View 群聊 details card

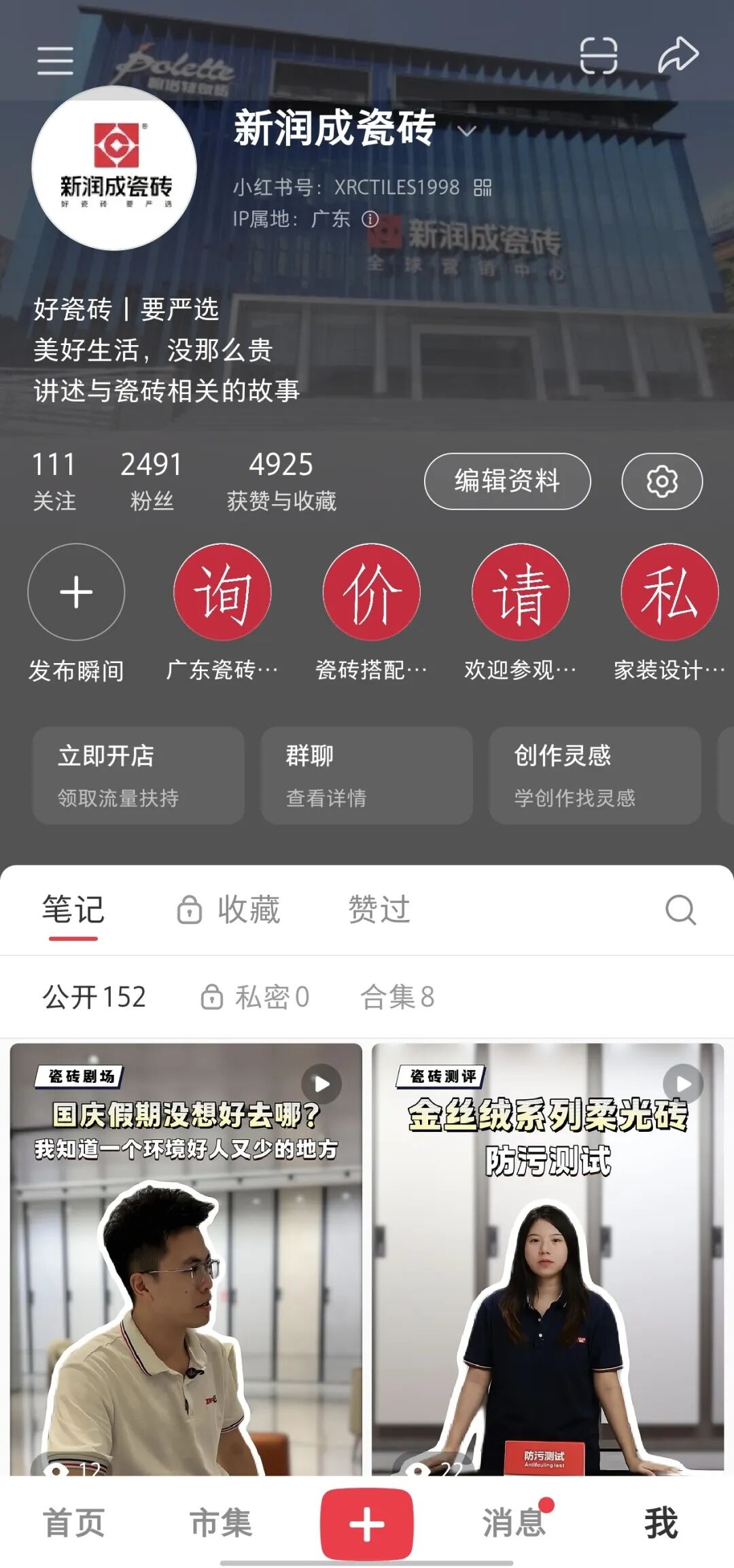tap(366, 775)
